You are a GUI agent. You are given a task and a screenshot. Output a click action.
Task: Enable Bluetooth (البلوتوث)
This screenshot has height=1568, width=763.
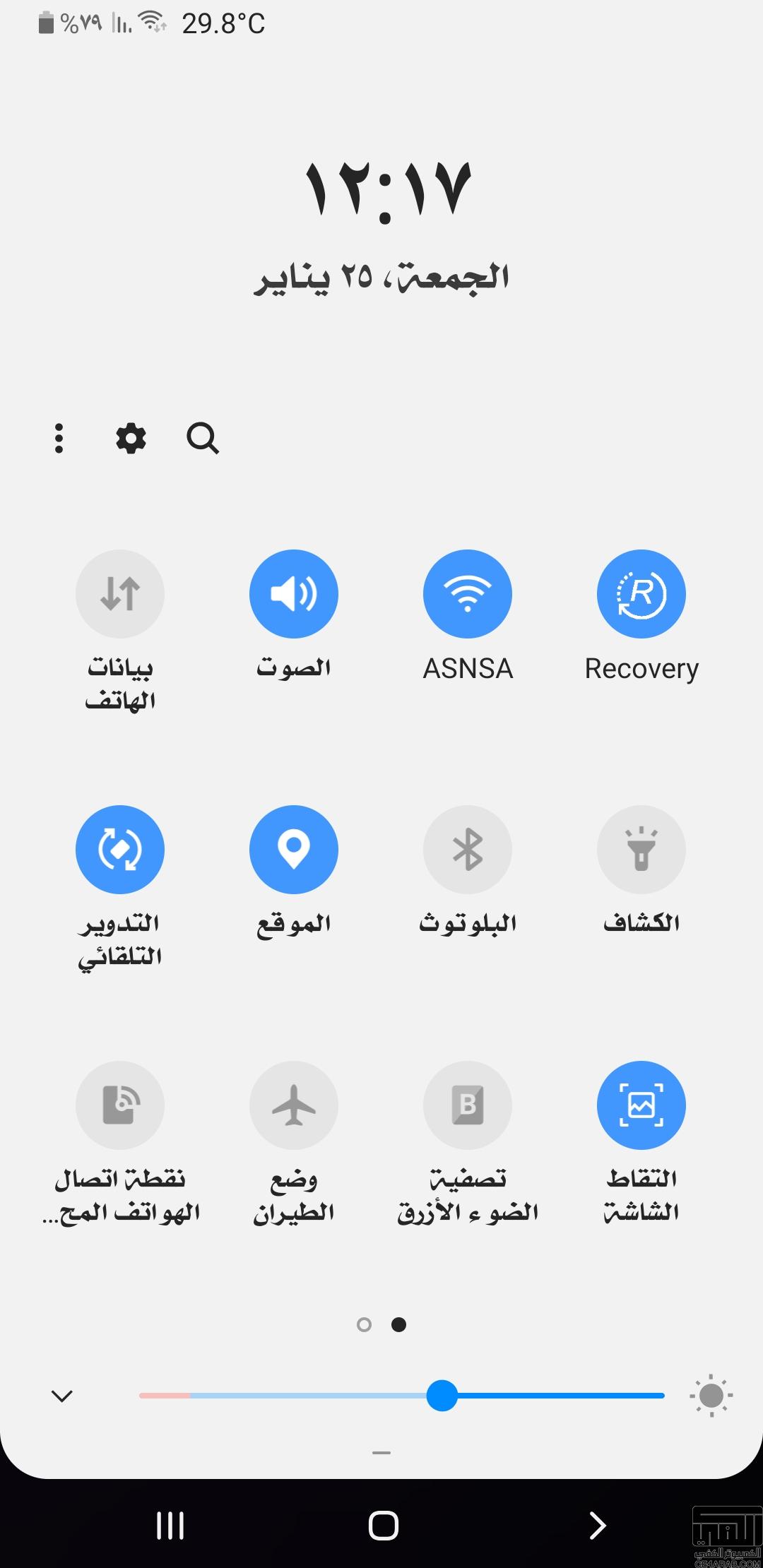click(x=468, y=850)
